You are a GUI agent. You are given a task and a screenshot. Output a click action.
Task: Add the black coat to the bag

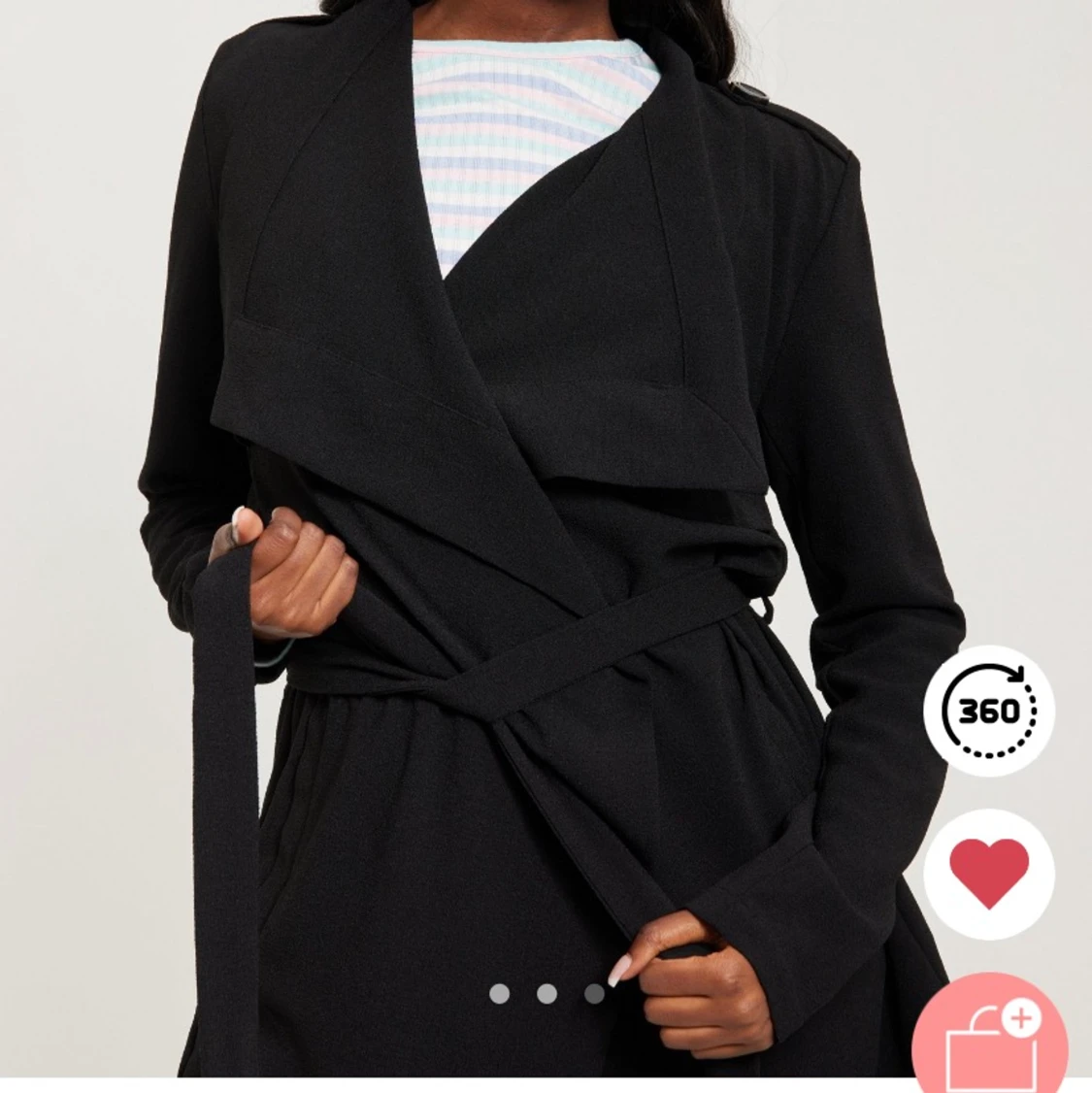990,1035
